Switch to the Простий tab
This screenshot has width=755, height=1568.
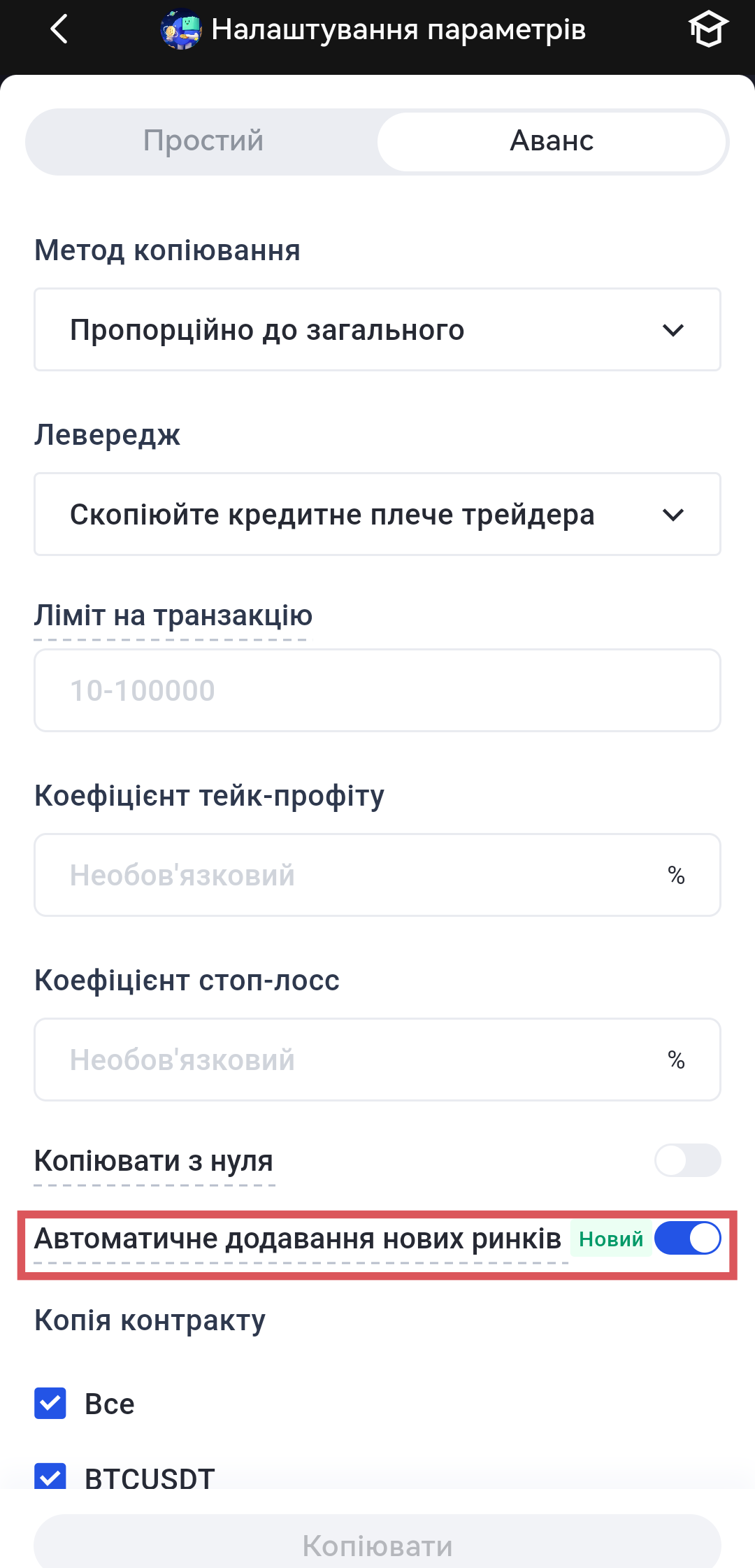pyautogui.click(x=203, y=141)
